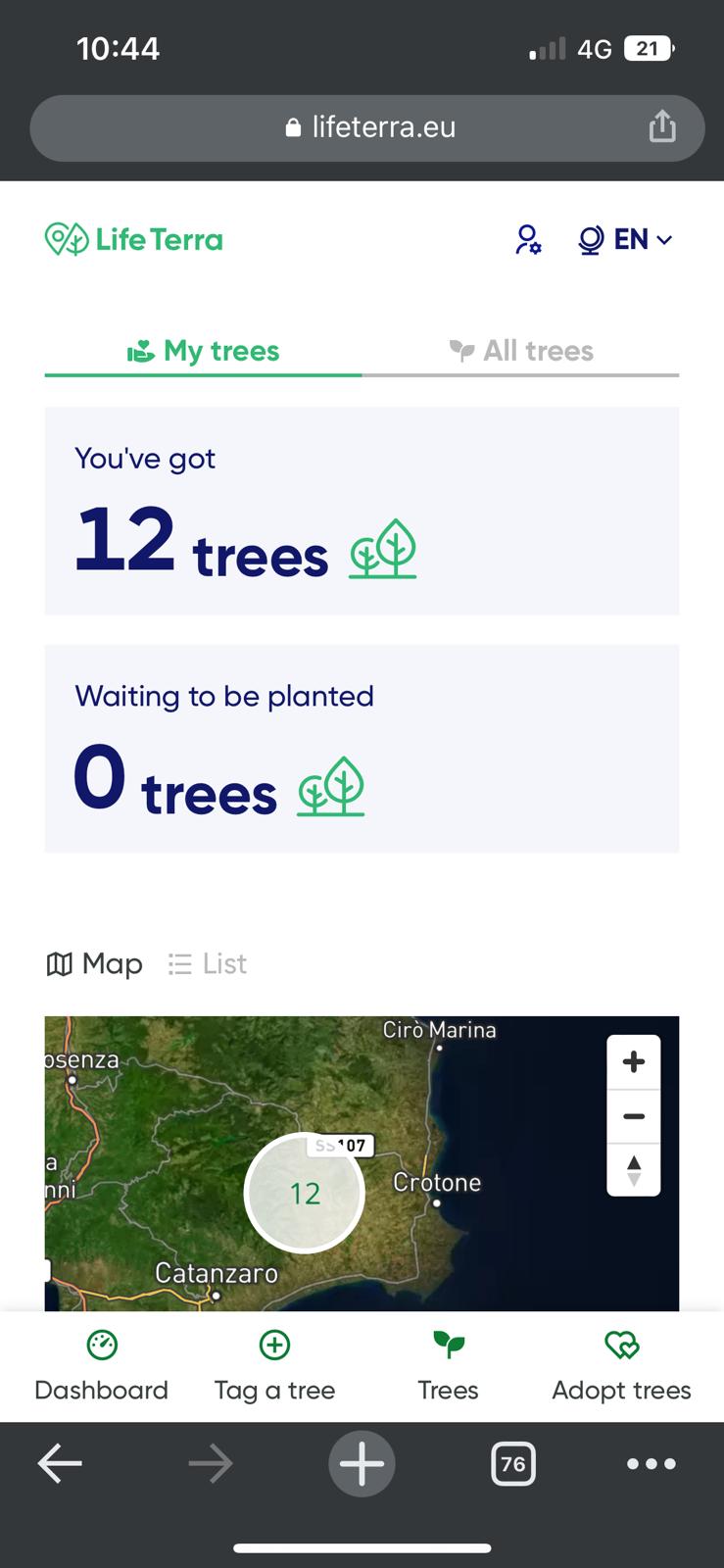Go back to the previous page
Viewport: 724px width, 1568px height.
(x=60, y=1464)
